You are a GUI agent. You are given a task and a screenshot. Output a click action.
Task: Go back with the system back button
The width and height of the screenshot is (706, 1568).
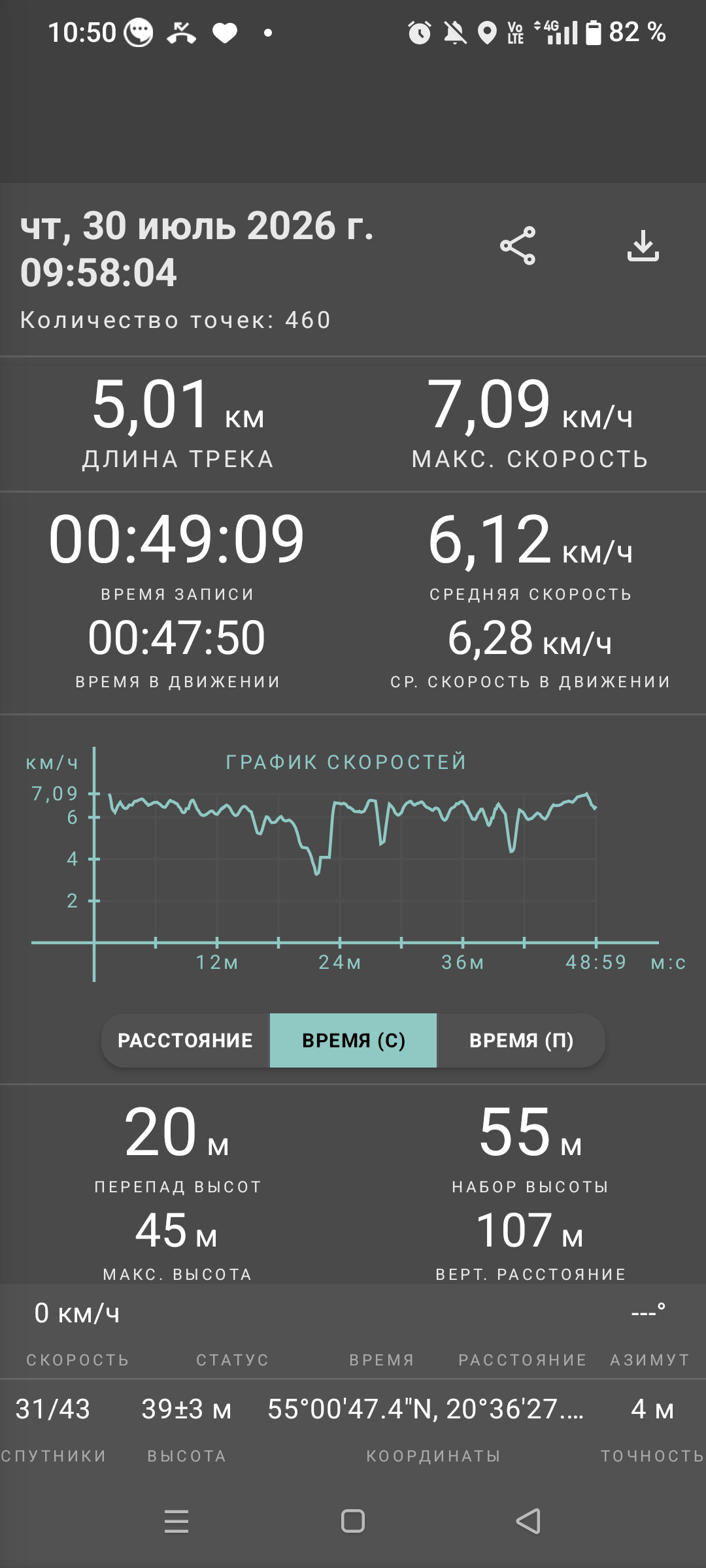click(528, 1521)
